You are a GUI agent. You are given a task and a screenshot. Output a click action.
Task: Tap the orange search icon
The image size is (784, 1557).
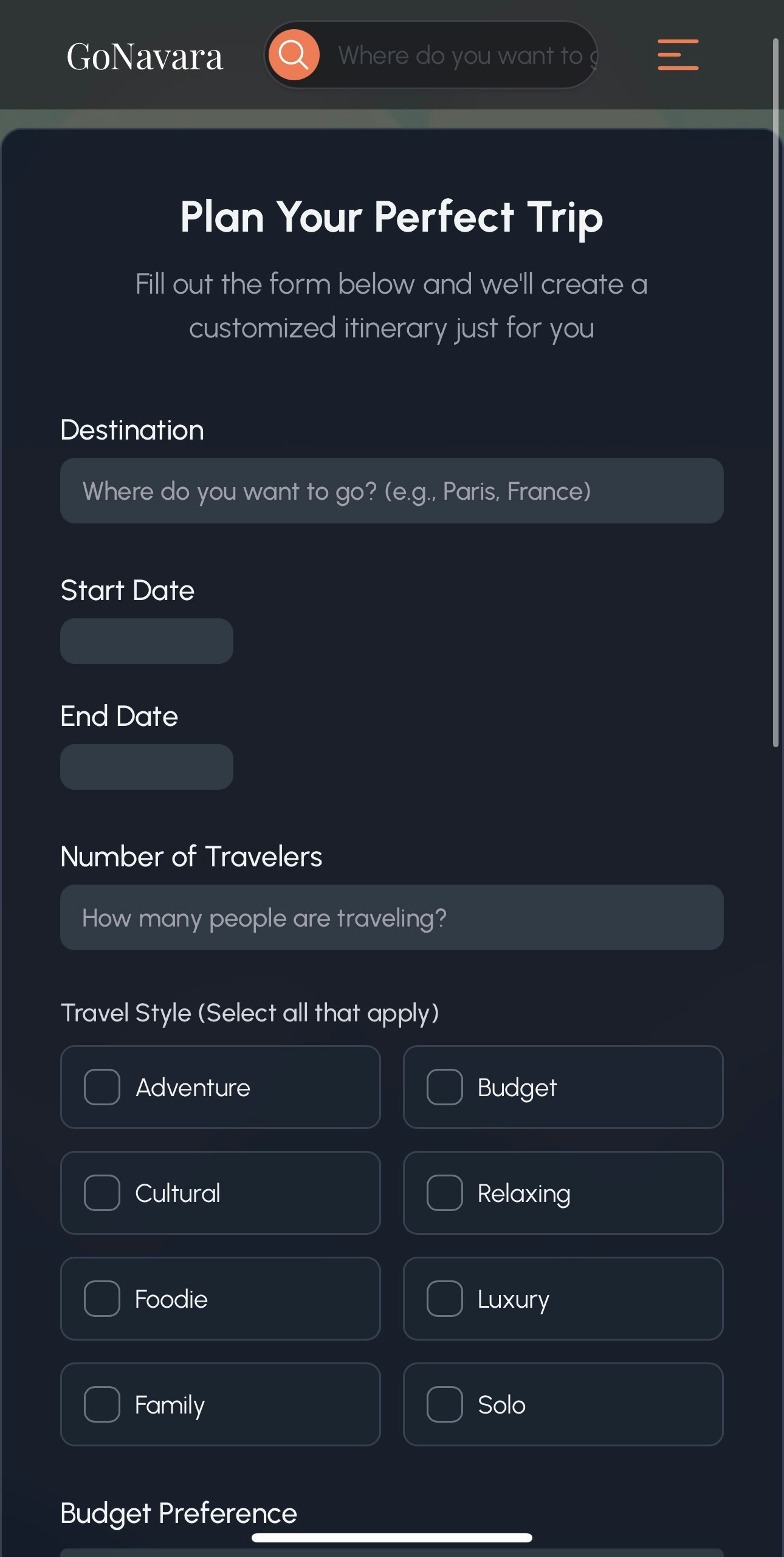coord(294,55)
